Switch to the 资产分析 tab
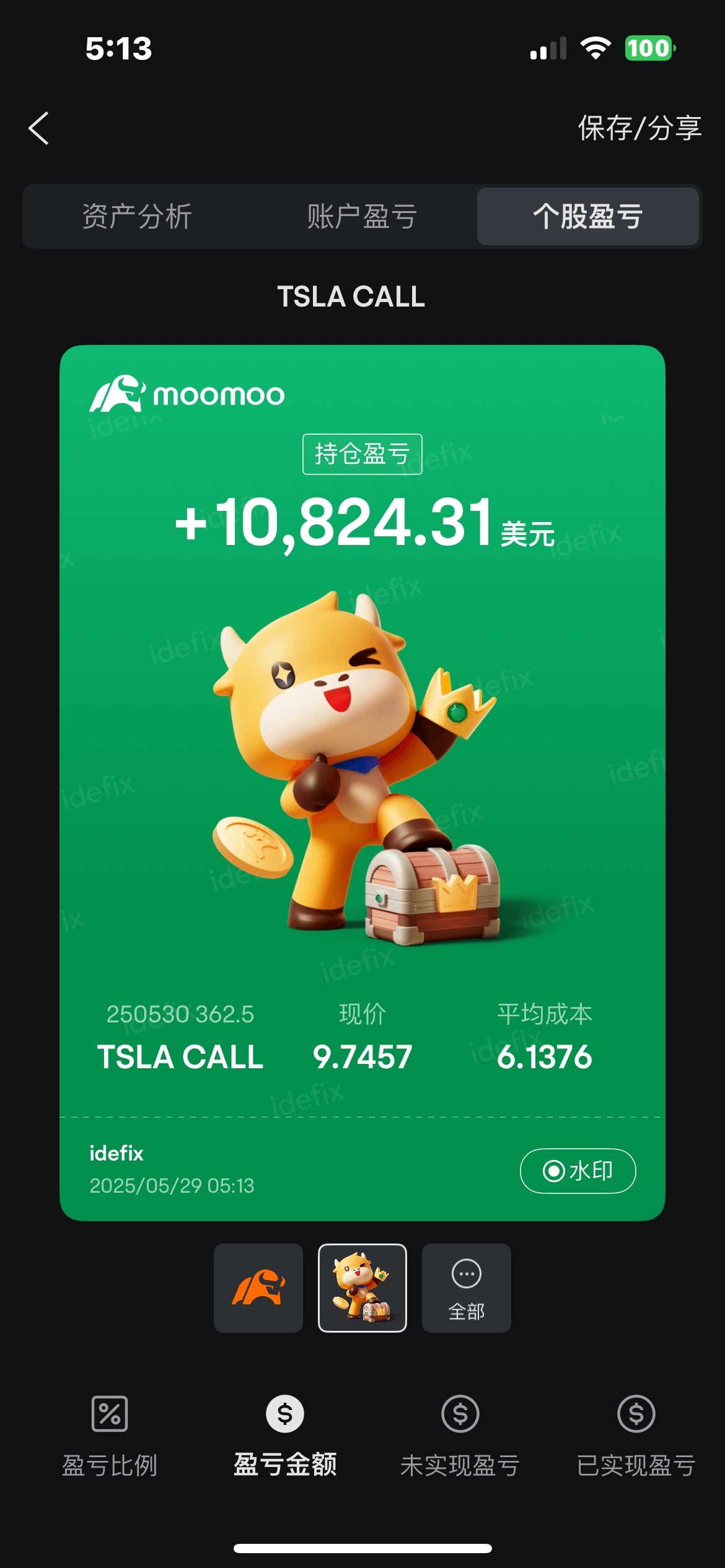 point(137,216)
